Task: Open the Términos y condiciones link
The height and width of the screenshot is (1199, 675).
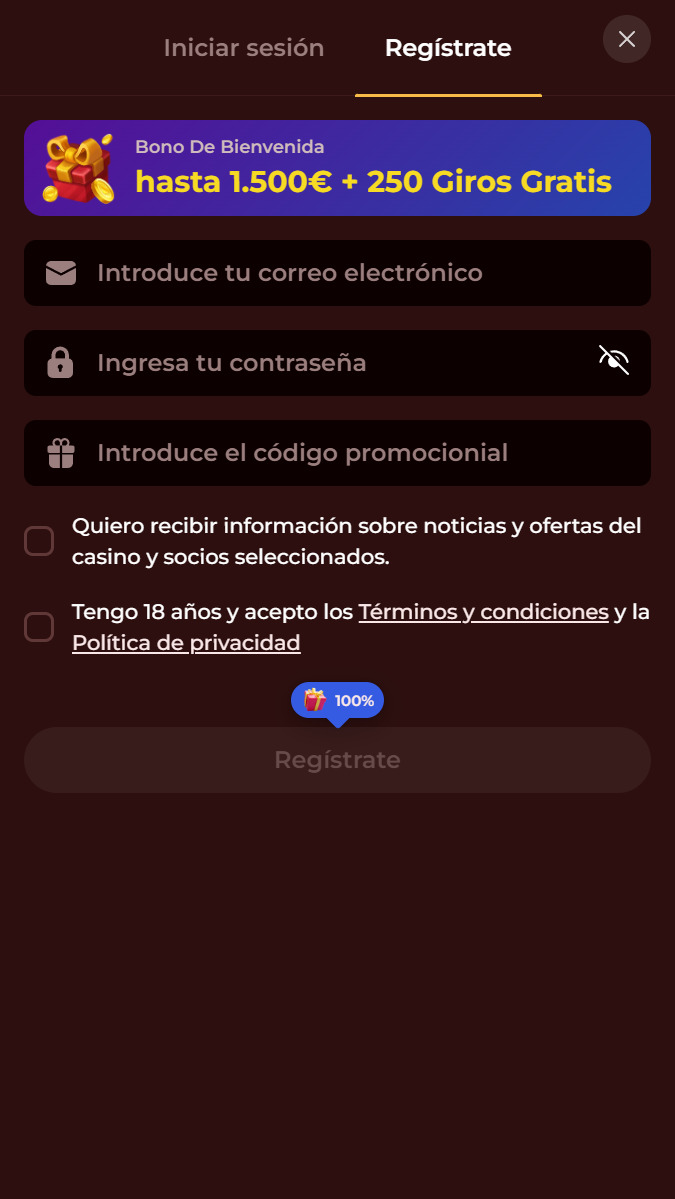Action: click(483, 612)
